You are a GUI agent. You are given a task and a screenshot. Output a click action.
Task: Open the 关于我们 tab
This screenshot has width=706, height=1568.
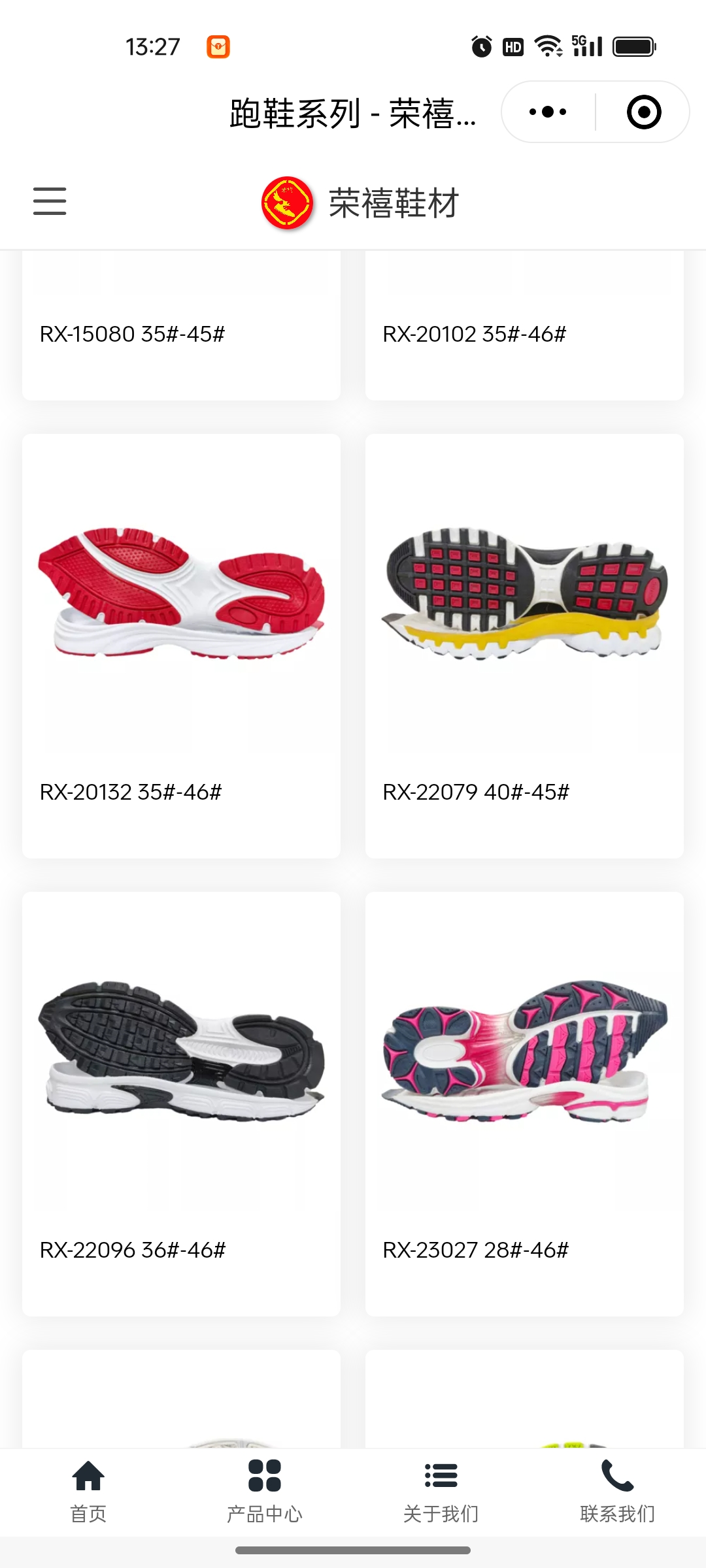pos(441,1491)
